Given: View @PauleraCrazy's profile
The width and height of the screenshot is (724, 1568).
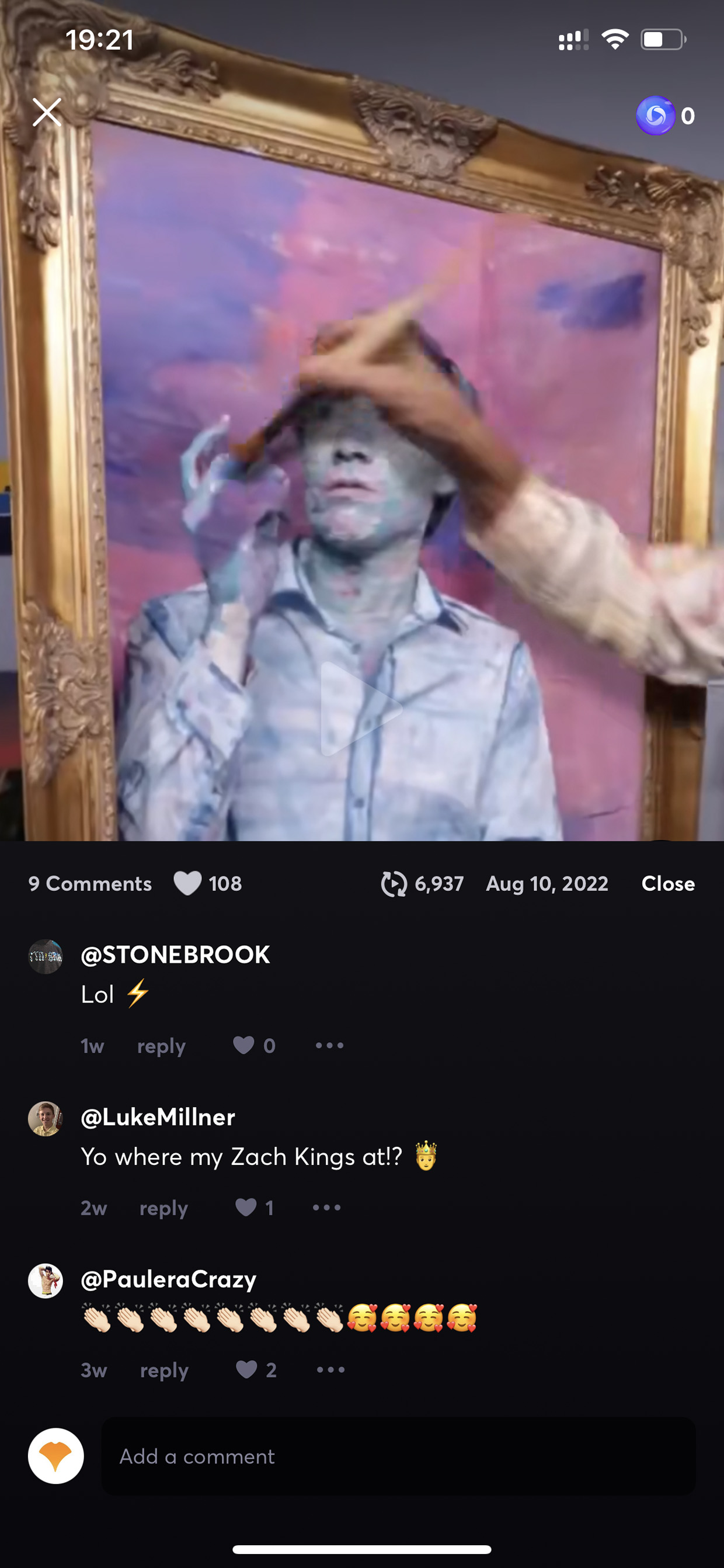Looking at the screenshot, I should 169,1279.
